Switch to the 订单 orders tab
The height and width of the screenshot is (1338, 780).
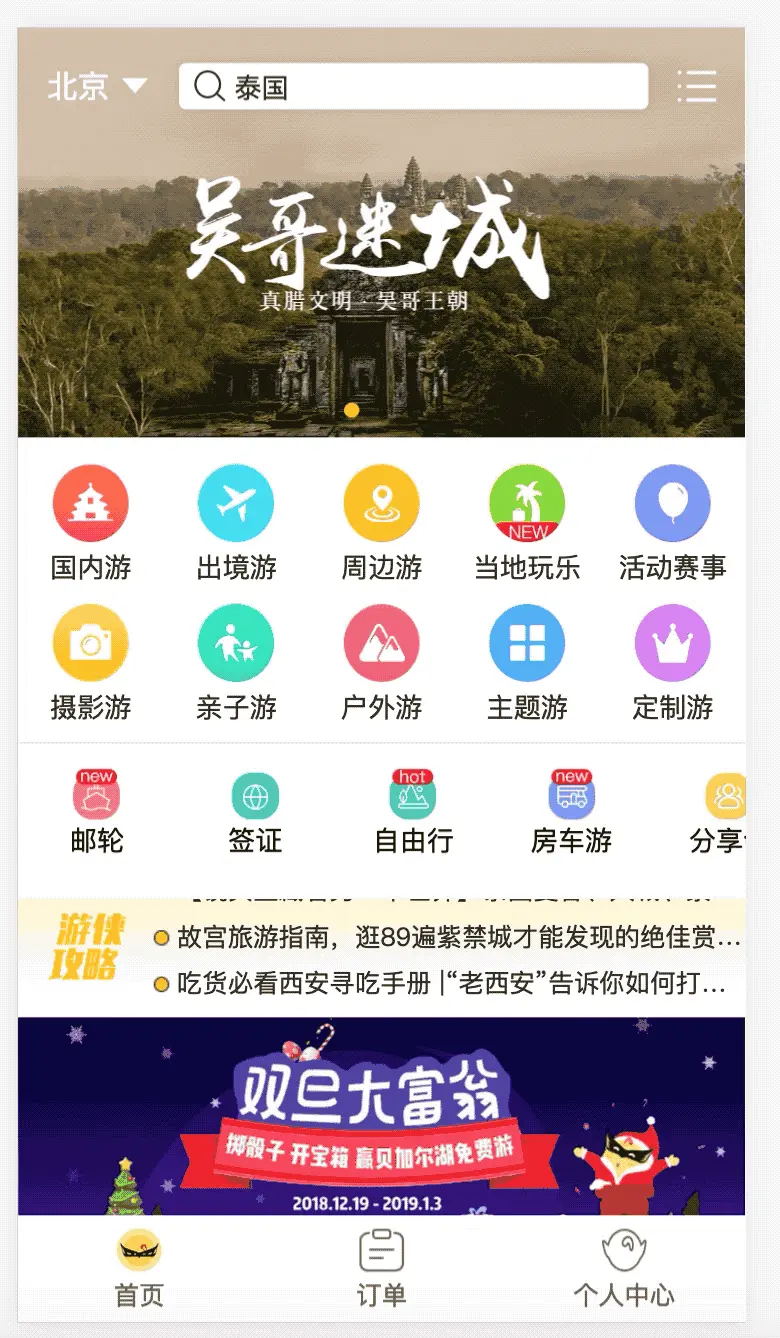tap(381, 1268)
